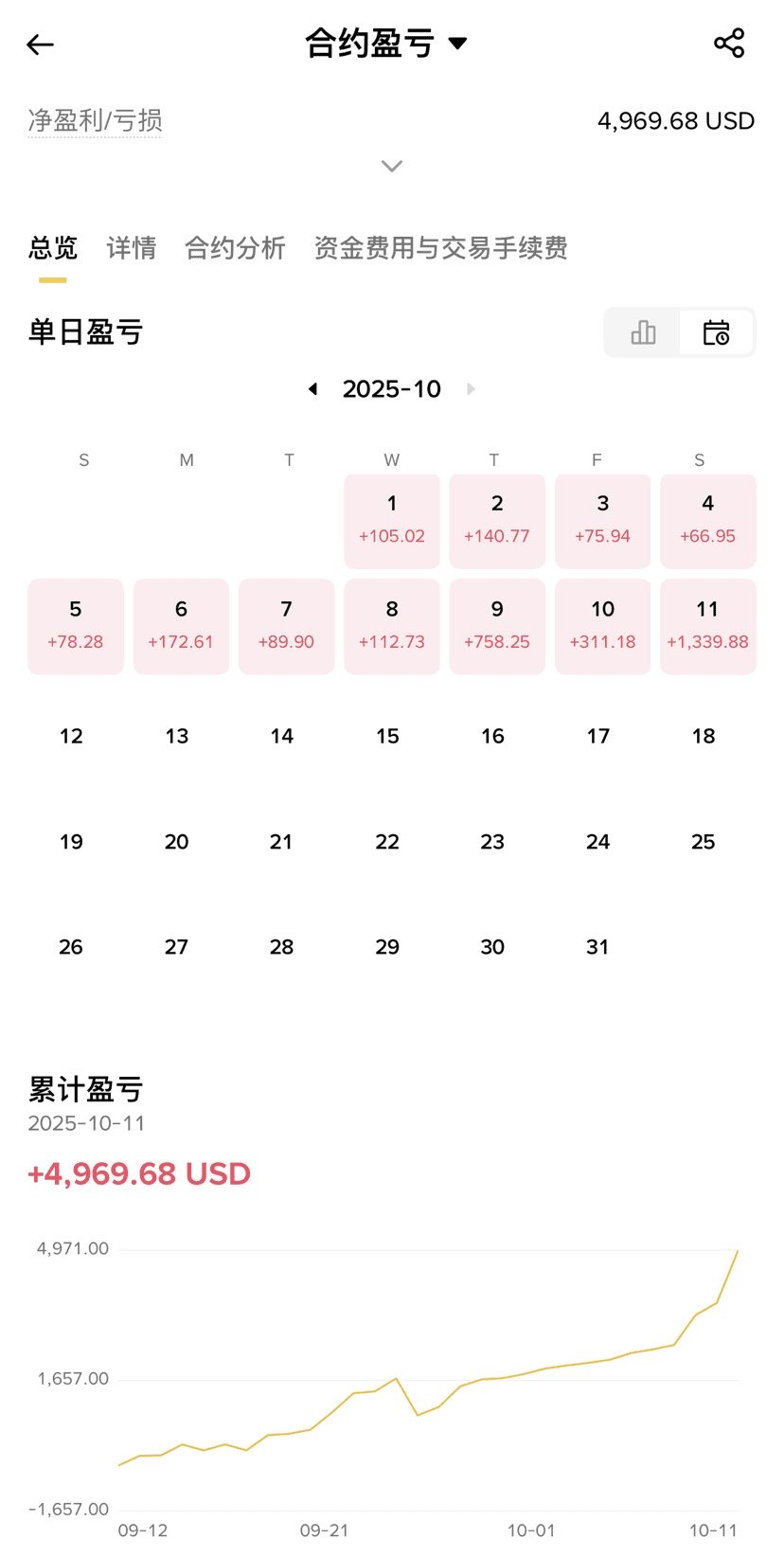Open October 11 with +1,339.88

(x=707, y=626)
